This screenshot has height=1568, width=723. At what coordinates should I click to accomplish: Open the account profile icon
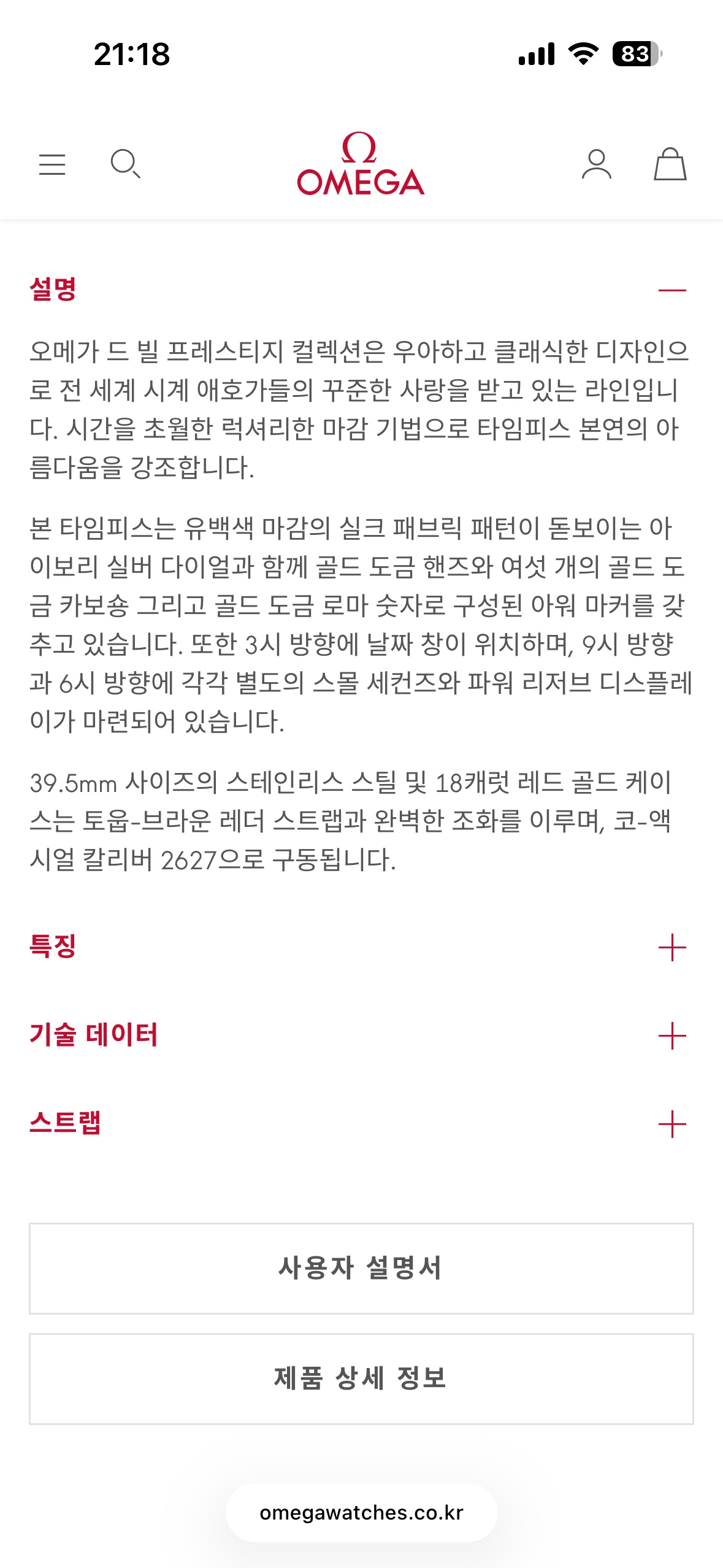click(596, 164)
